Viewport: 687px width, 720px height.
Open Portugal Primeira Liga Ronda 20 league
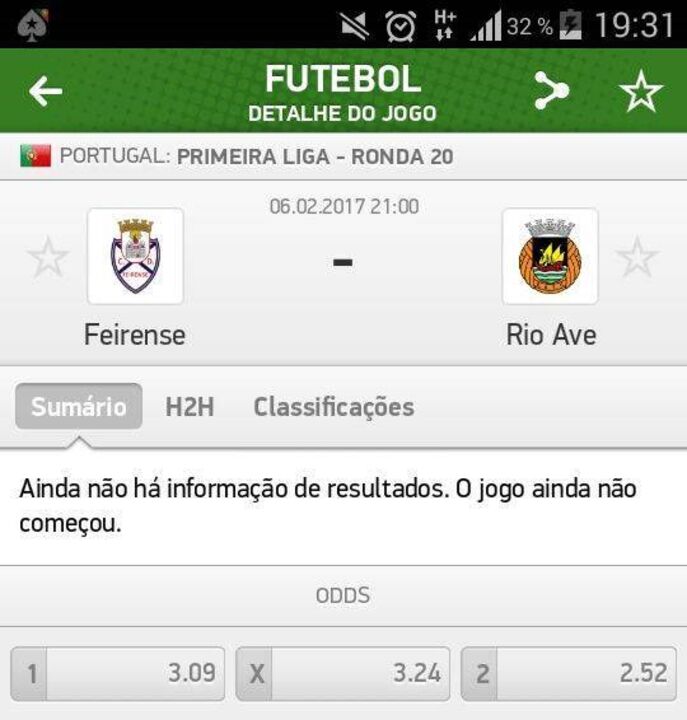click(x=237, y=157)
